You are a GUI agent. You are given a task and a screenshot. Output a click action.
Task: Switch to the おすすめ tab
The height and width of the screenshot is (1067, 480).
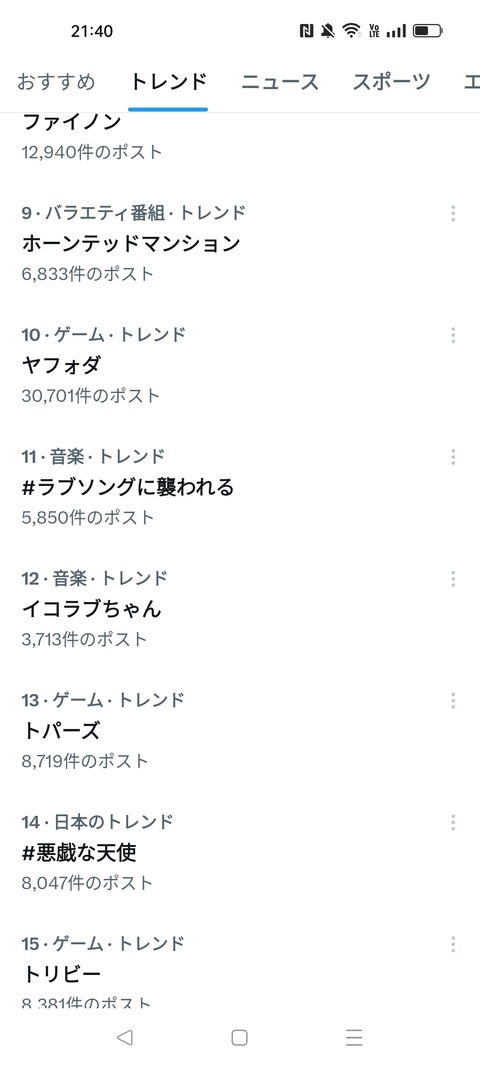pyautogui.click(x=56, y=82)
